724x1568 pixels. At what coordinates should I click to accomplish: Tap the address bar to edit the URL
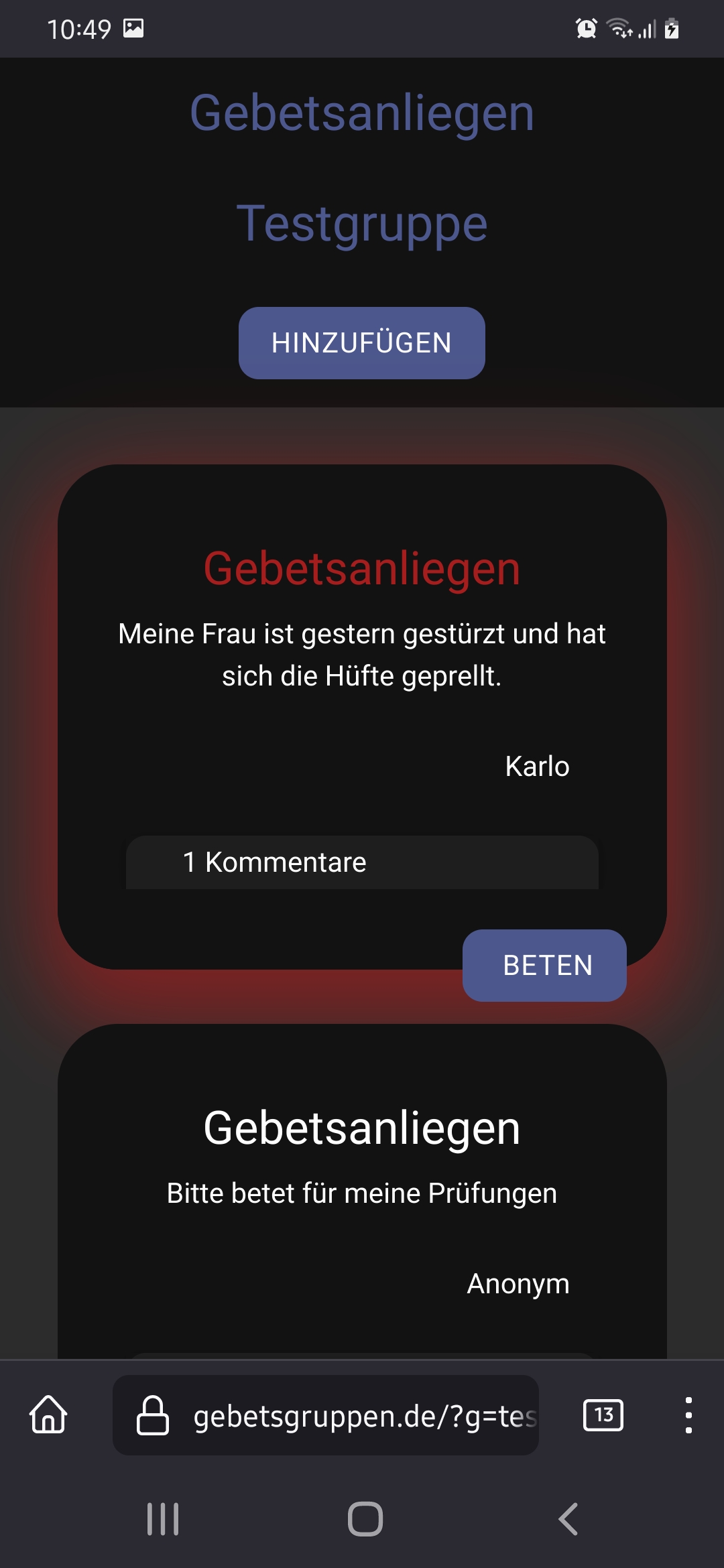[x=365, y=1415]
